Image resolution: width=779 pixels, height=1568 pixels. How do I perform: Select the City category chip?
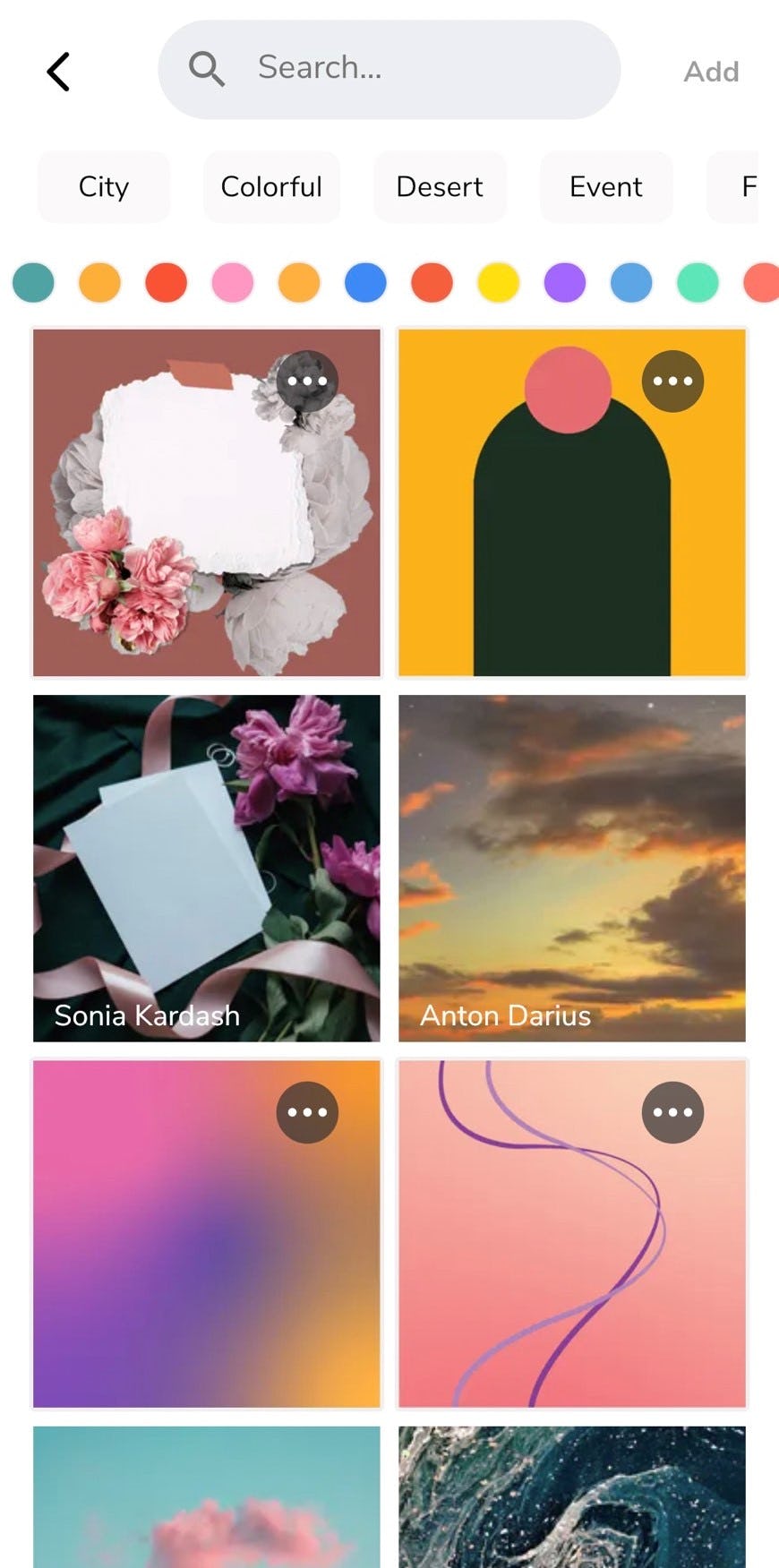pyautogui.click(x=104, y=187)
